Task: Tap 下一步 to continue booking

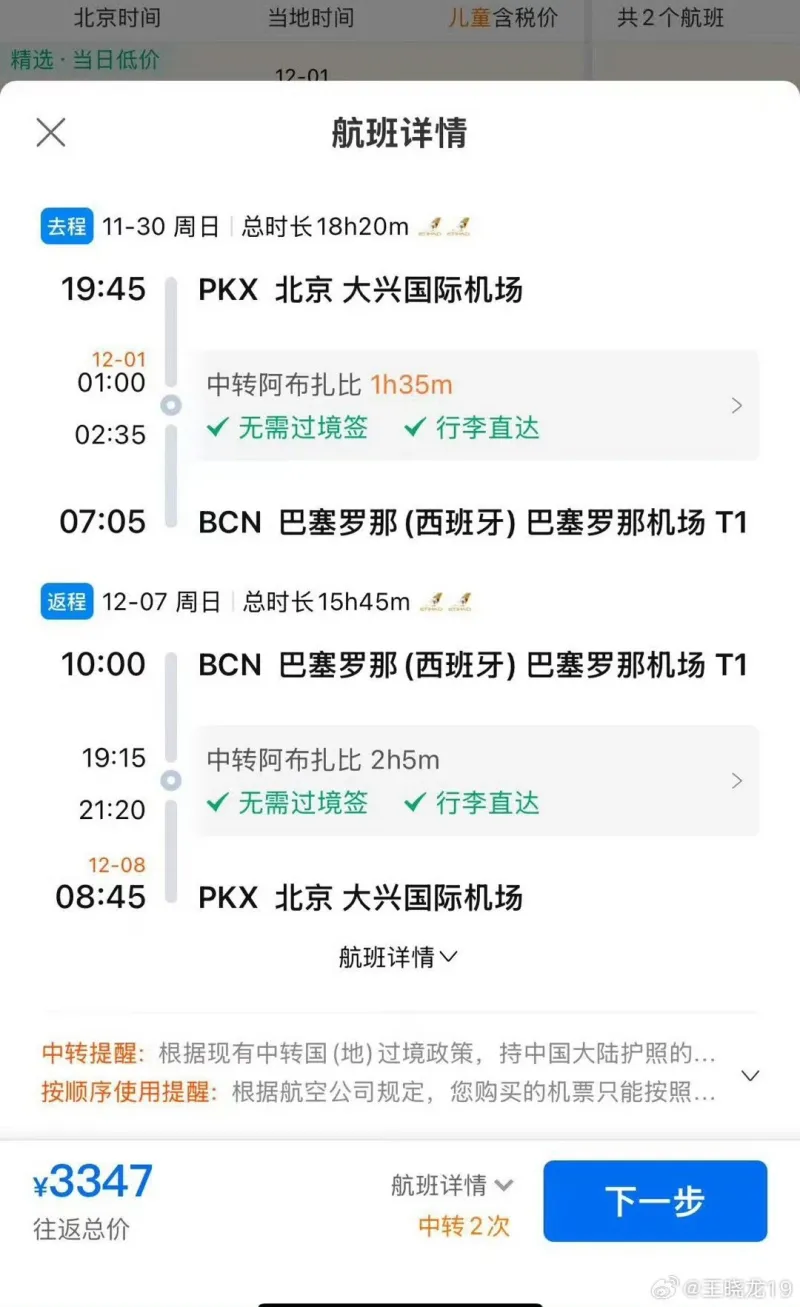Action: 654,1200
